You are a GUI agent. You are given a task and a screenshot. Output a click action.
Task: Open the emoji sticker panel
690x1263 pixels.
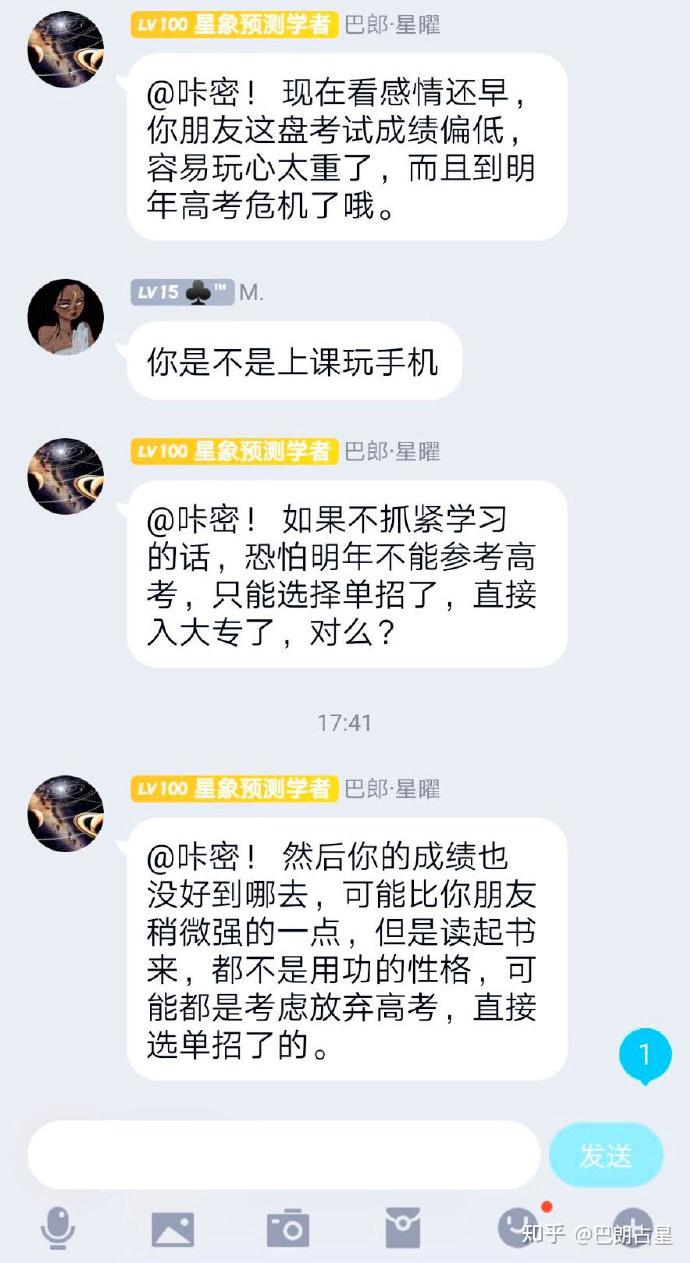pos(518,1227)
